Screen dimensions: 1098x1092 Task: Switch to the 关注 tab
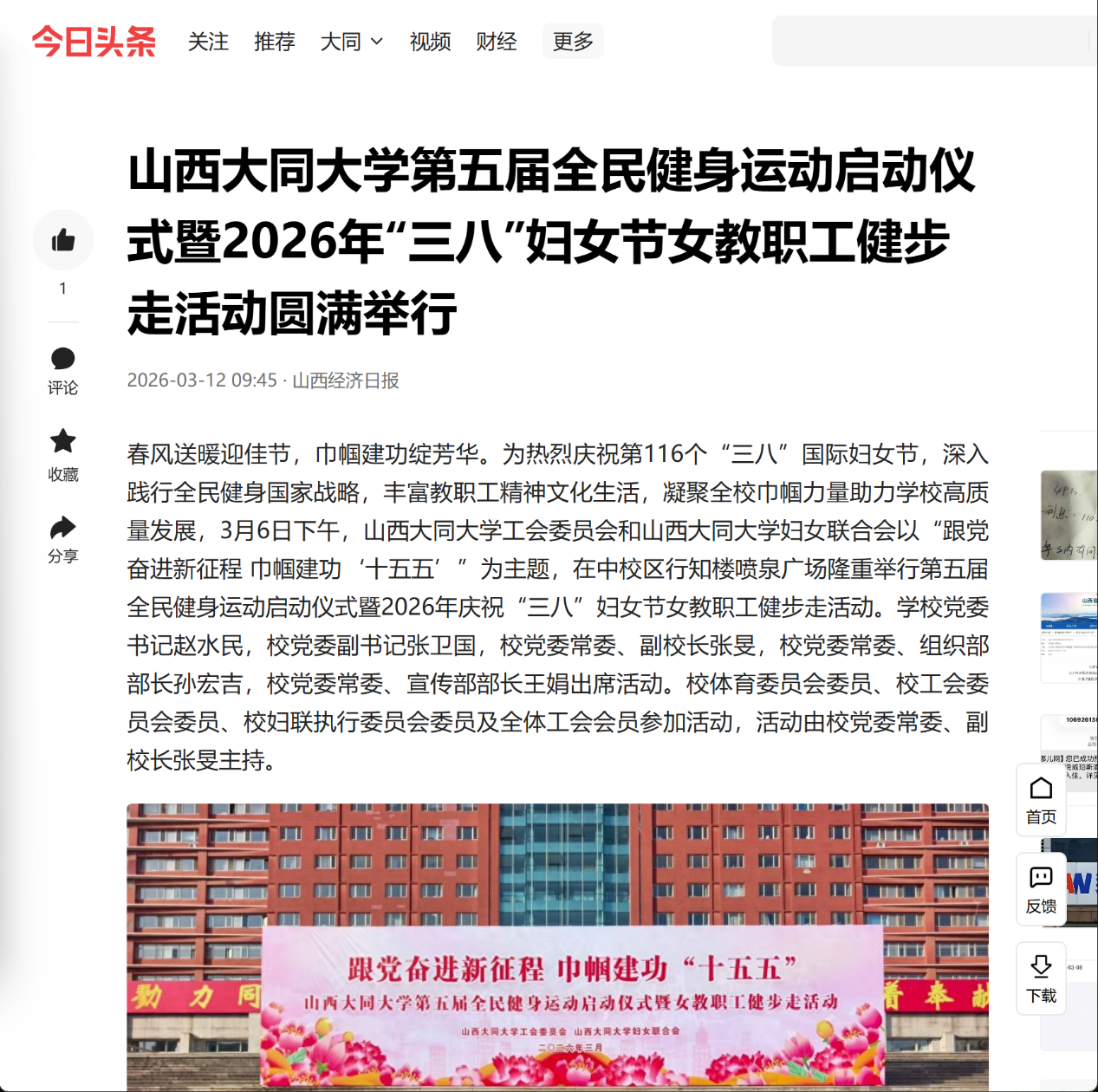(208, 41)
